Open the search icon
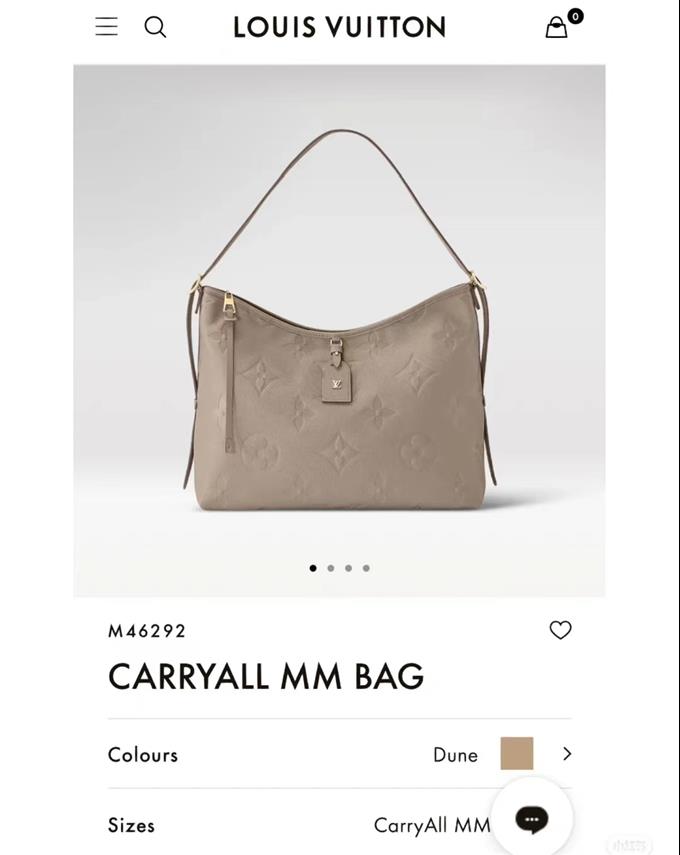 (x=155, y=27)
